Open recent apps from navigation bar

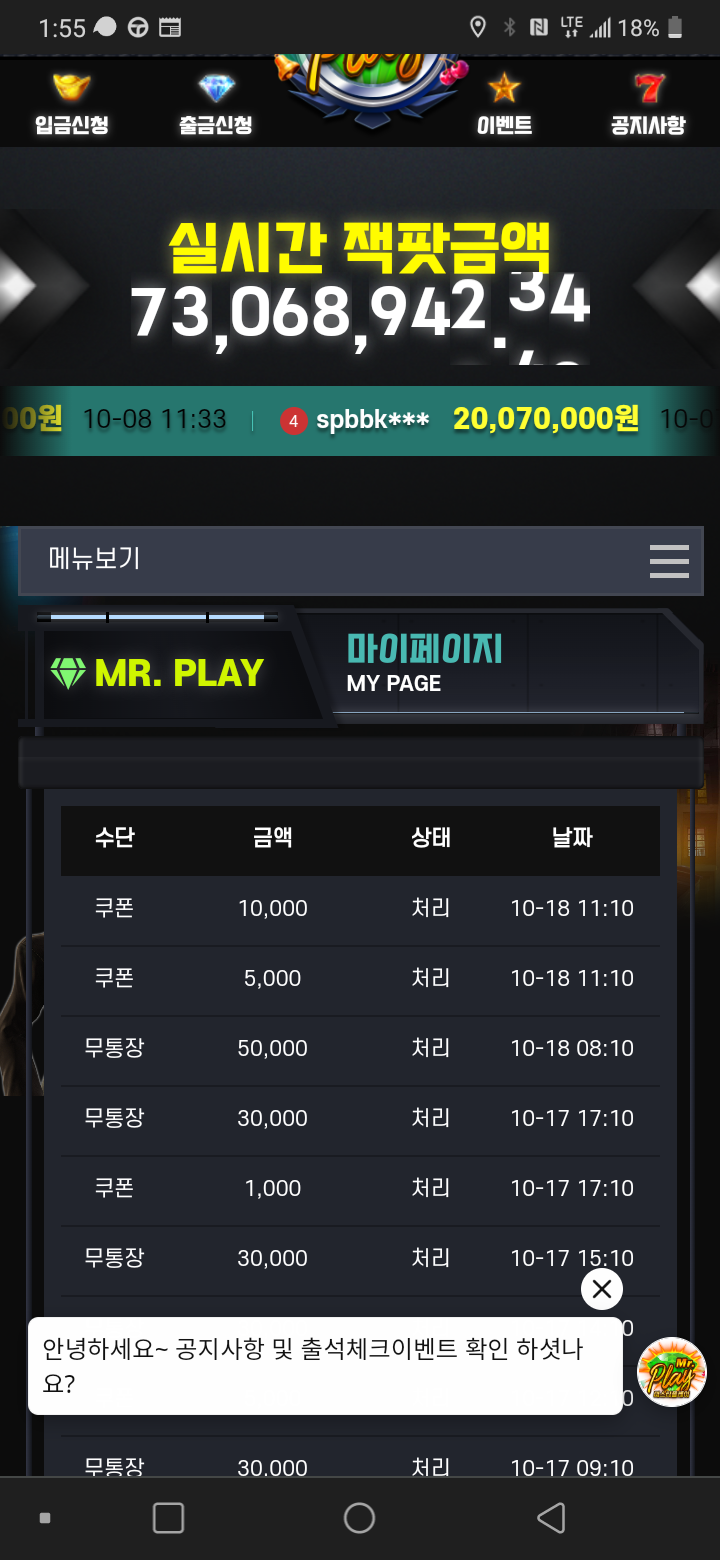coord(168,1518)
